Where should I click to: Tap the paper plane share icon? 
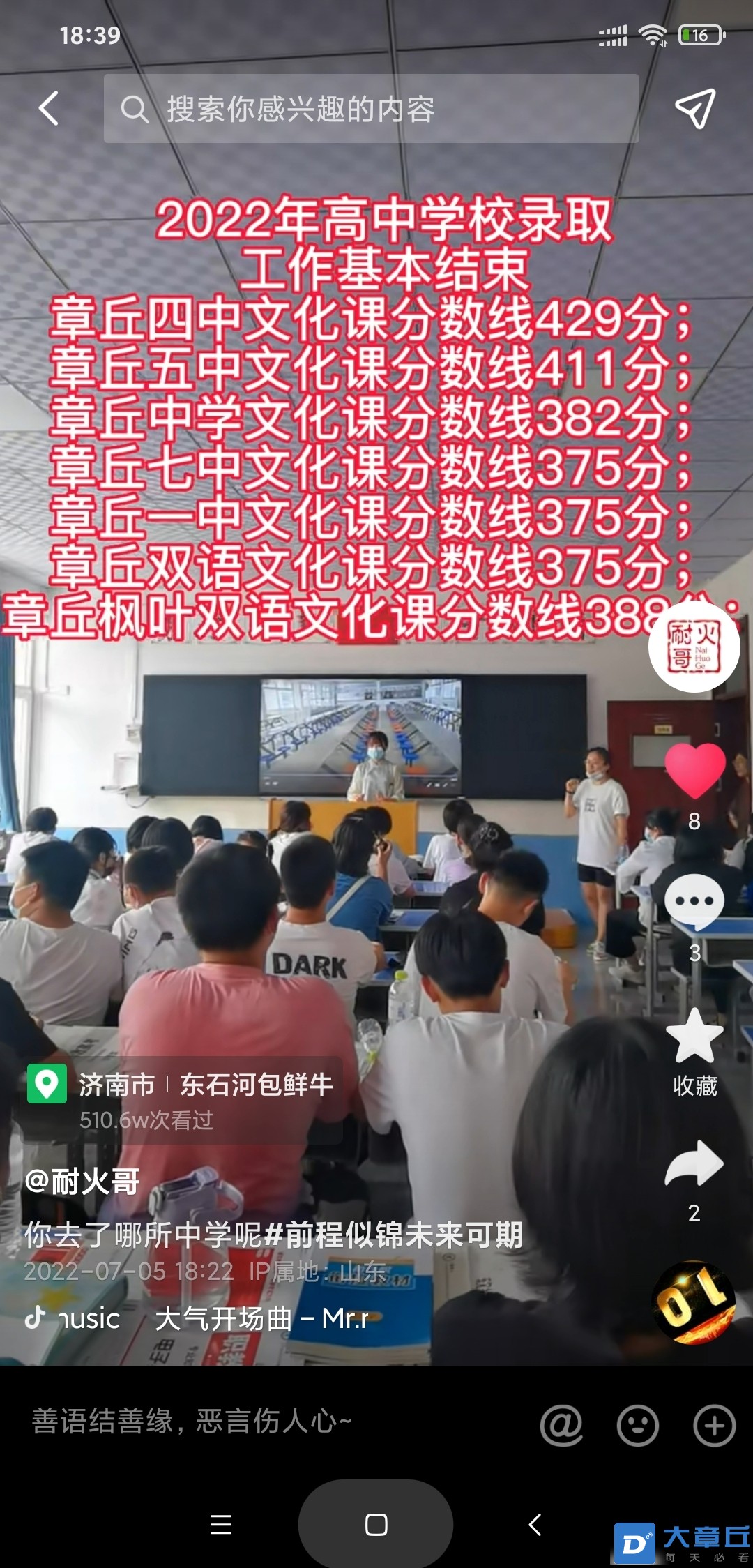[694, 109]
